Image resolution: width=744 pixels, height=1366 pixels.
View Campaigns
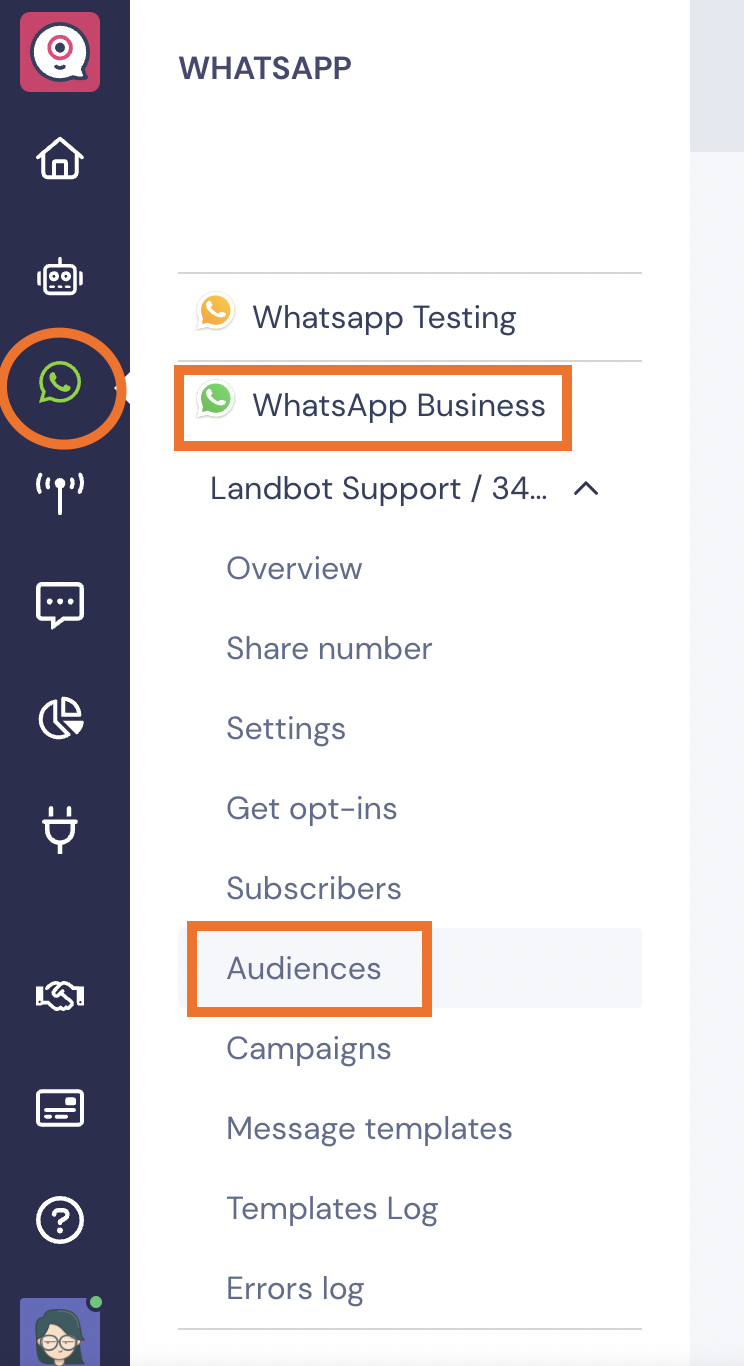(309, 1048)
